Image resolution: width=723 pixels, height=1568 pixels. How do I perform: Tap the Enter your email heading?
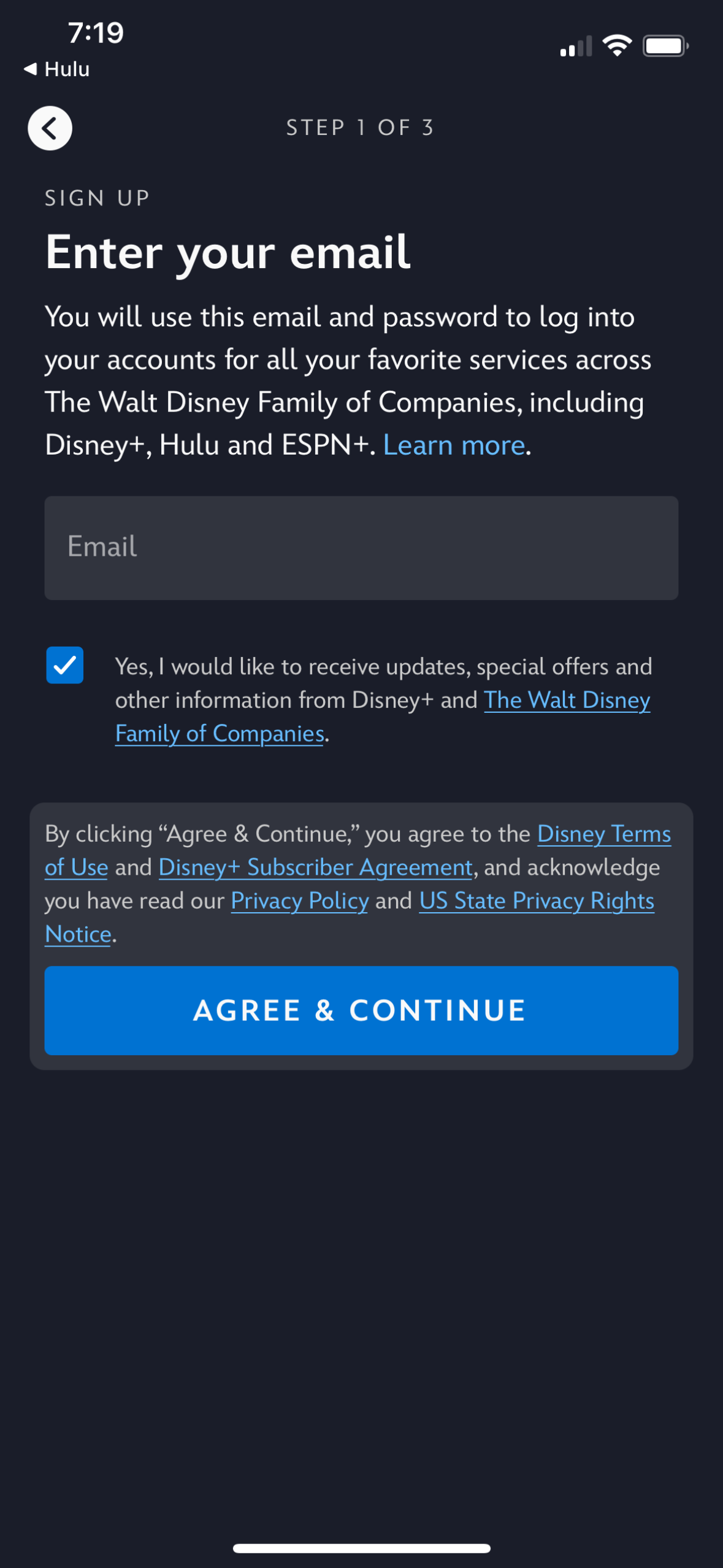click(x=228, y=252)
